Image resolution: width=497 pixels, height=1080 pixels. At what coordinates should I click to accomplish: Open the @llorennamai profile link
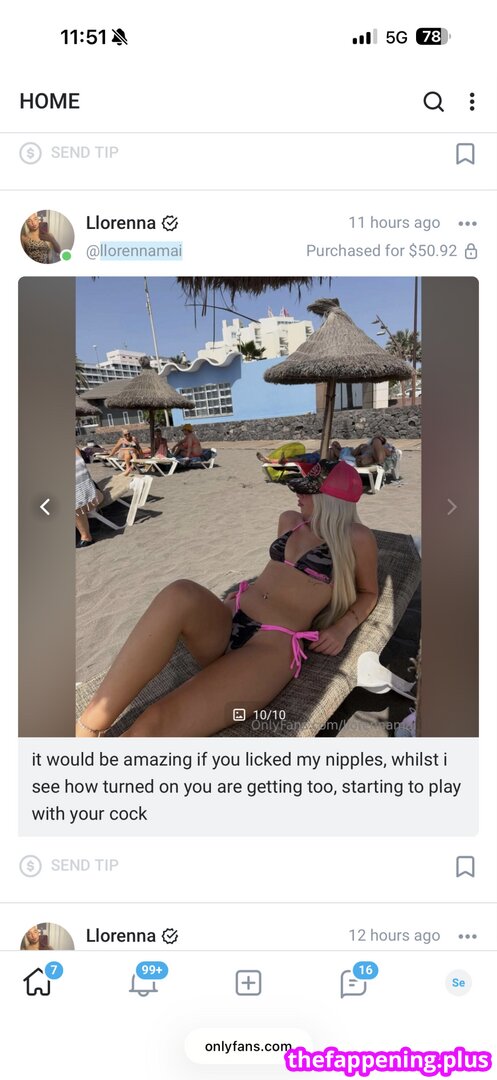coord(134,251)
